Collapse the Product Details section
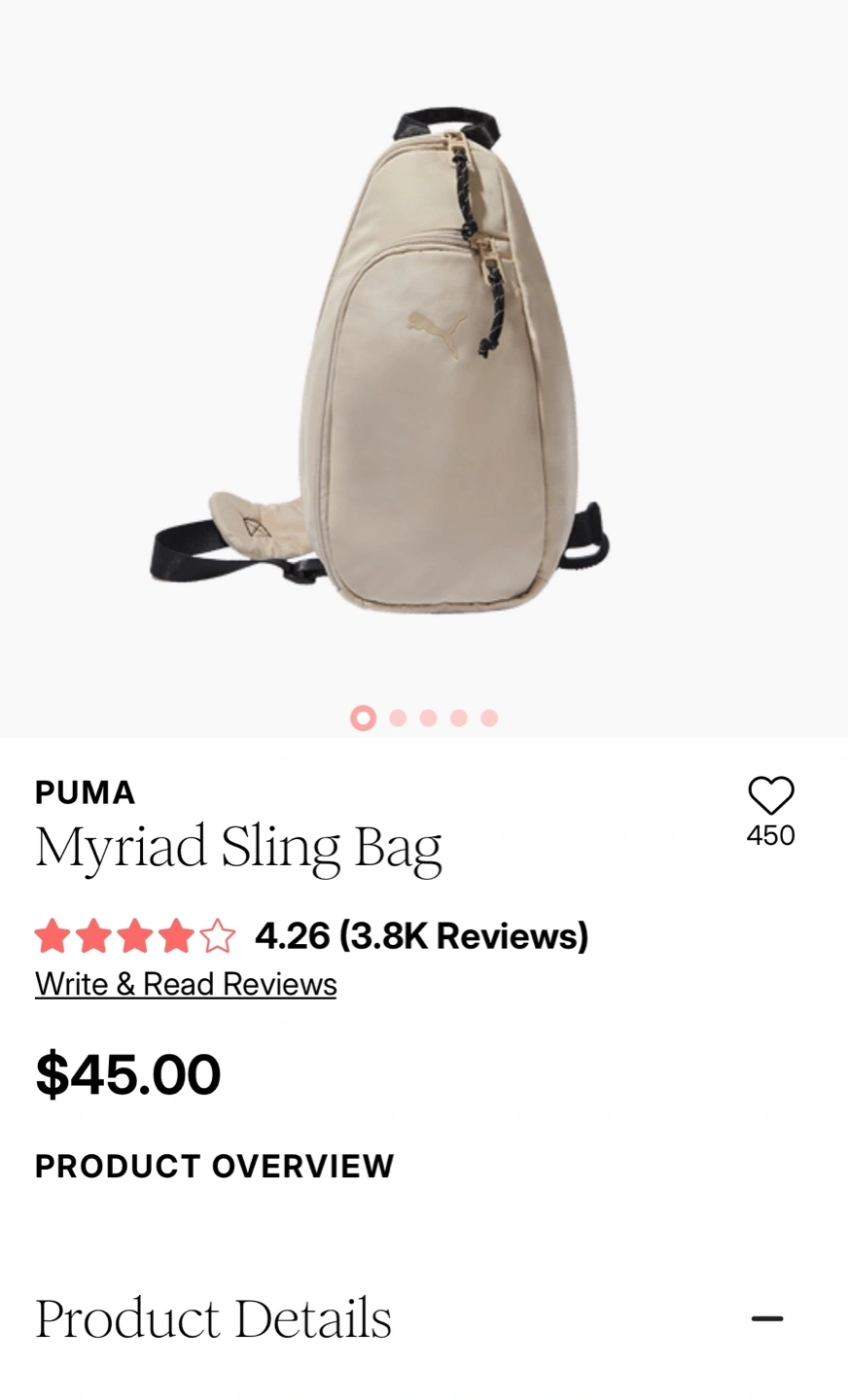 pyautogui.click(x=766, y=1319)
